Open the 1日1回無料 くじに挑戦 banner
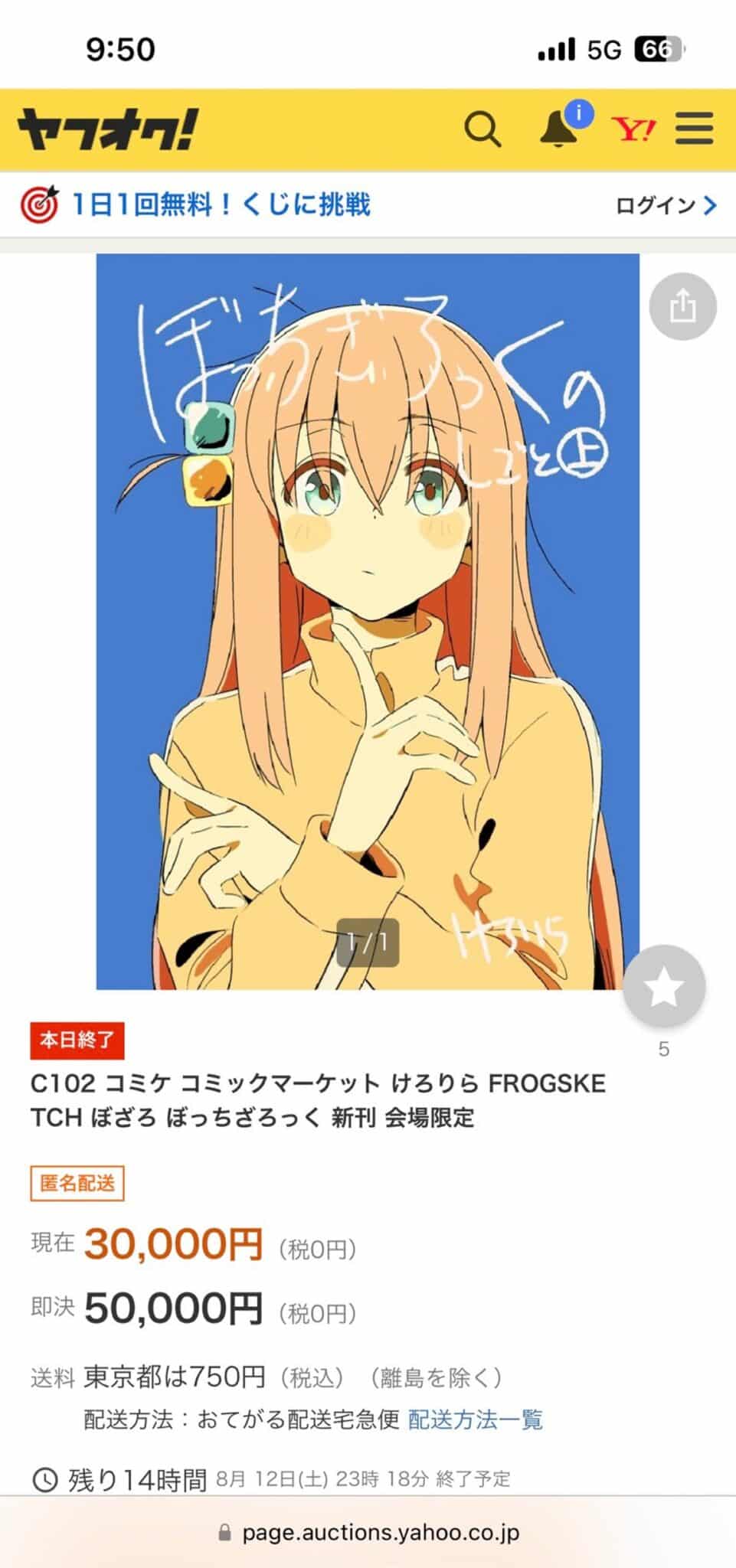Viewport: 736px width, 1568px height. 196,204
